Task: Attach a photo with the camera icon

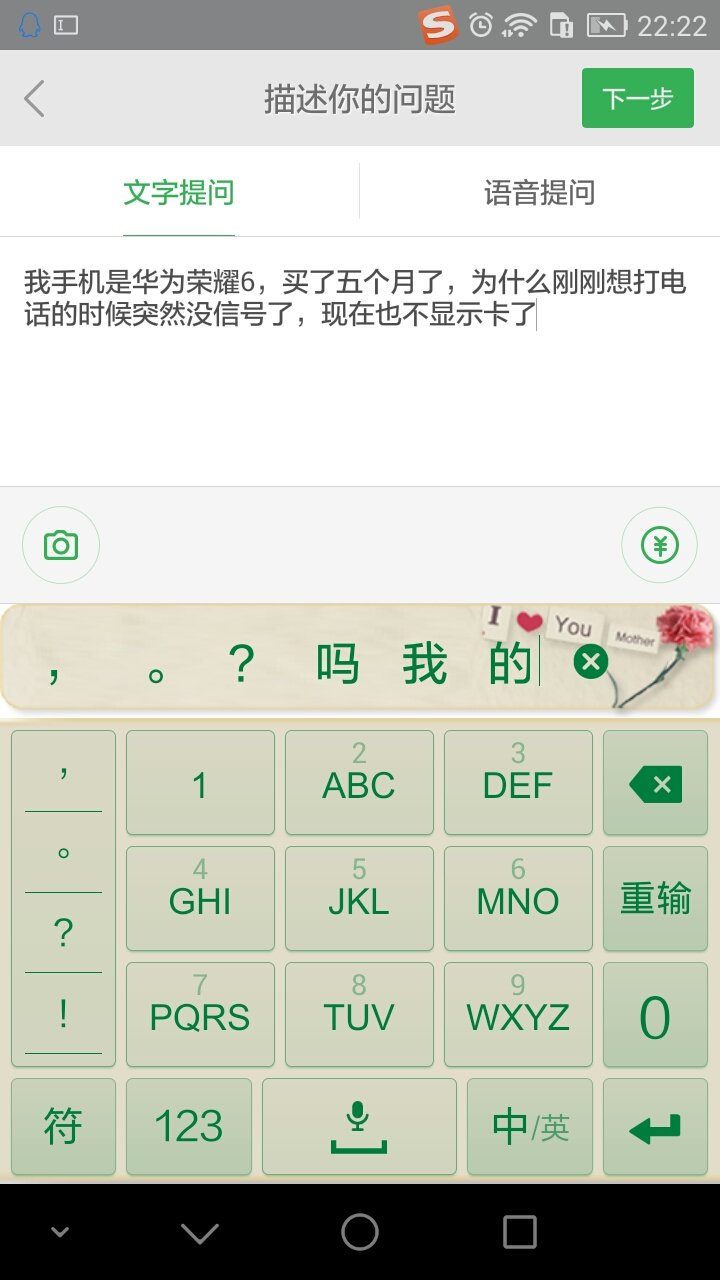Action: [61, 545]
